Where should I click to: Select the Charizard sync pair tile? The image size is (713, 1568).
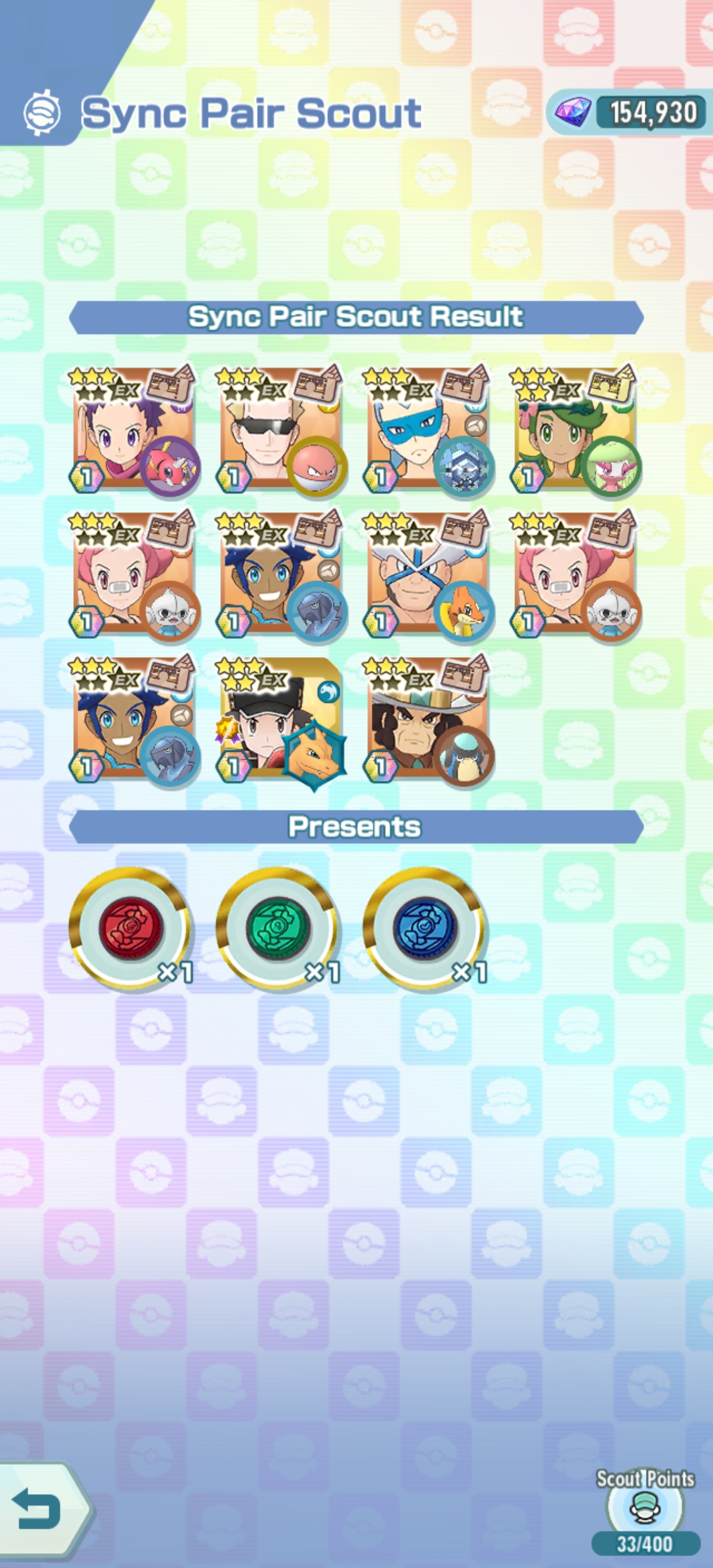point(281,721)
